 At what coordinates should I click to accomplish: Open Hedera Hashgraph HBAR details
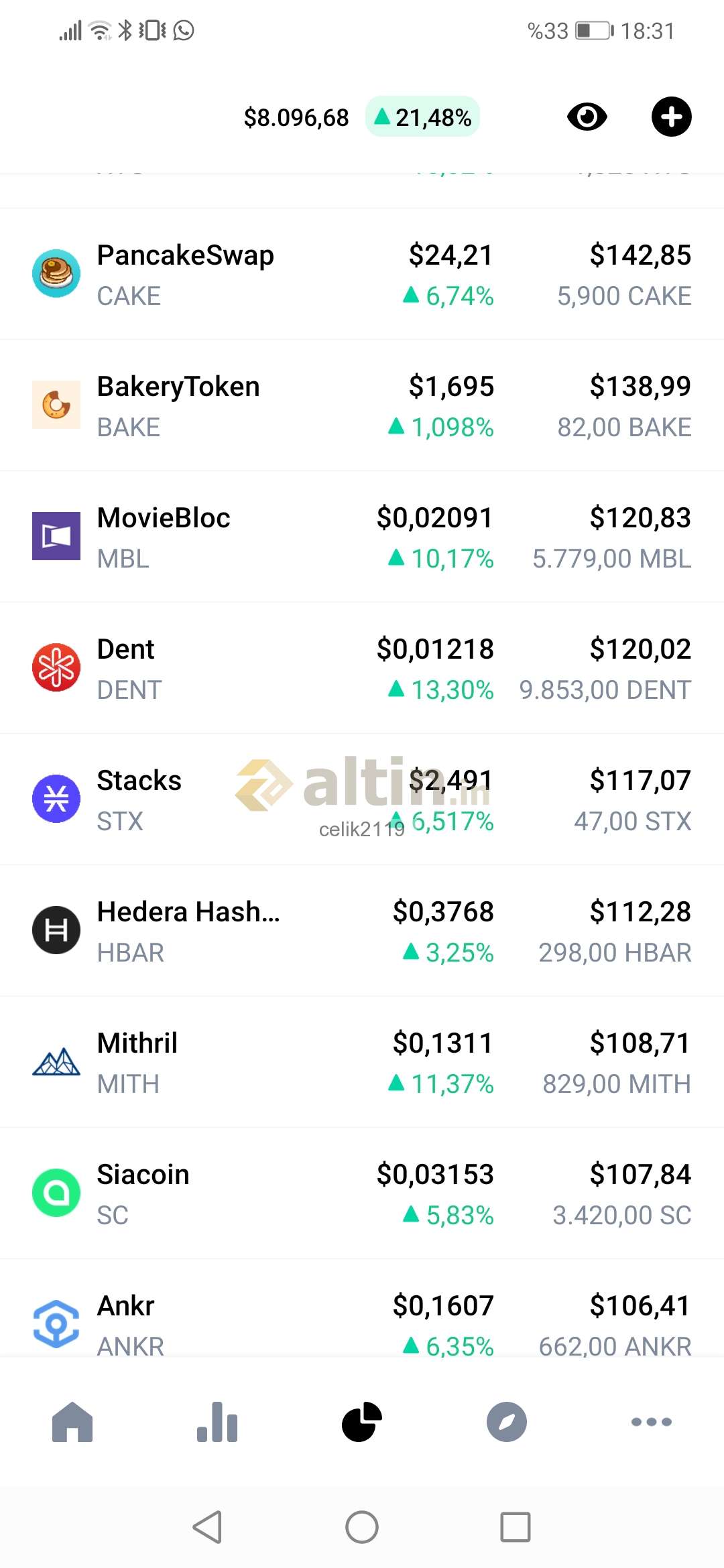pos(362,931)
